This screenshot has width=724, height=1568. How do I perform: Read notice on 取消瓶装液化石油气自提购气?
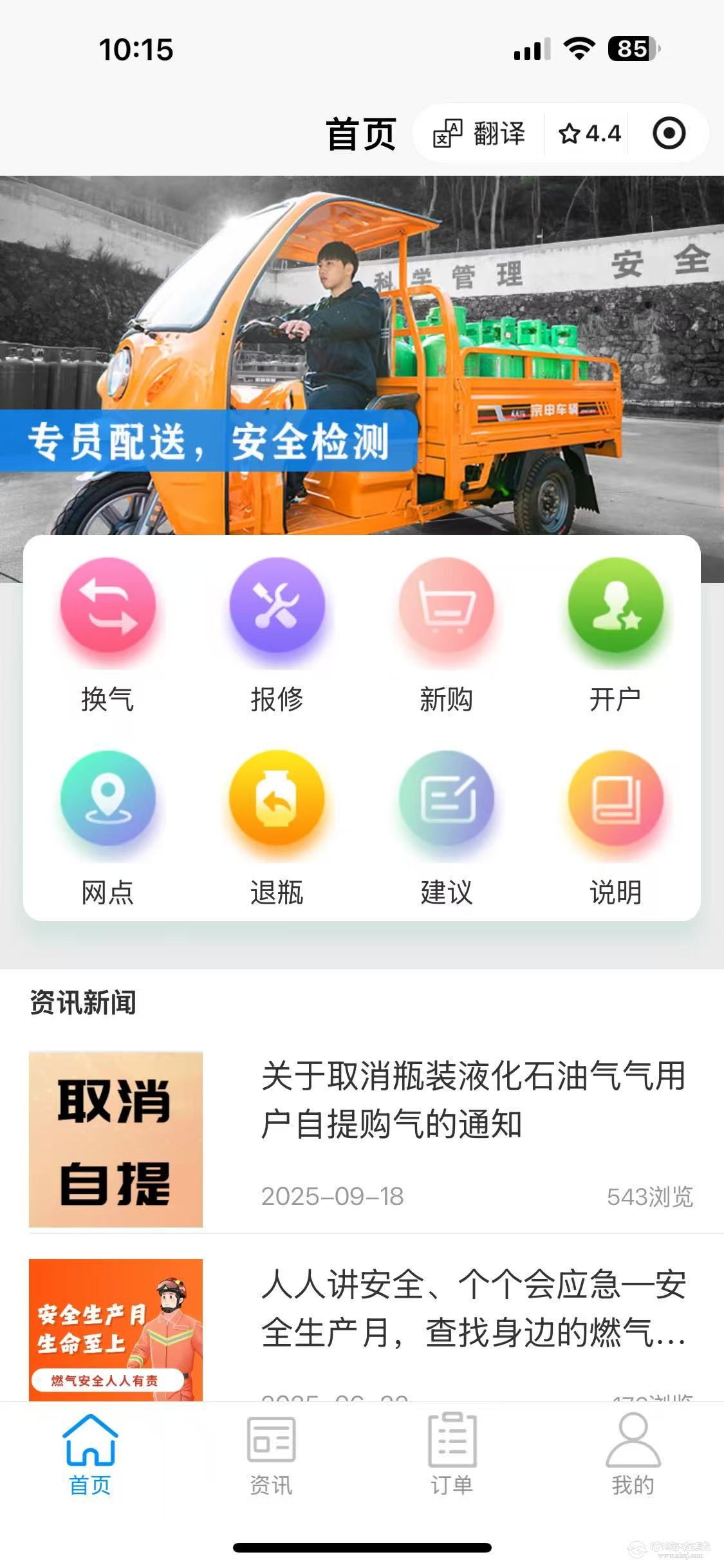click(x=473, y=1101)
